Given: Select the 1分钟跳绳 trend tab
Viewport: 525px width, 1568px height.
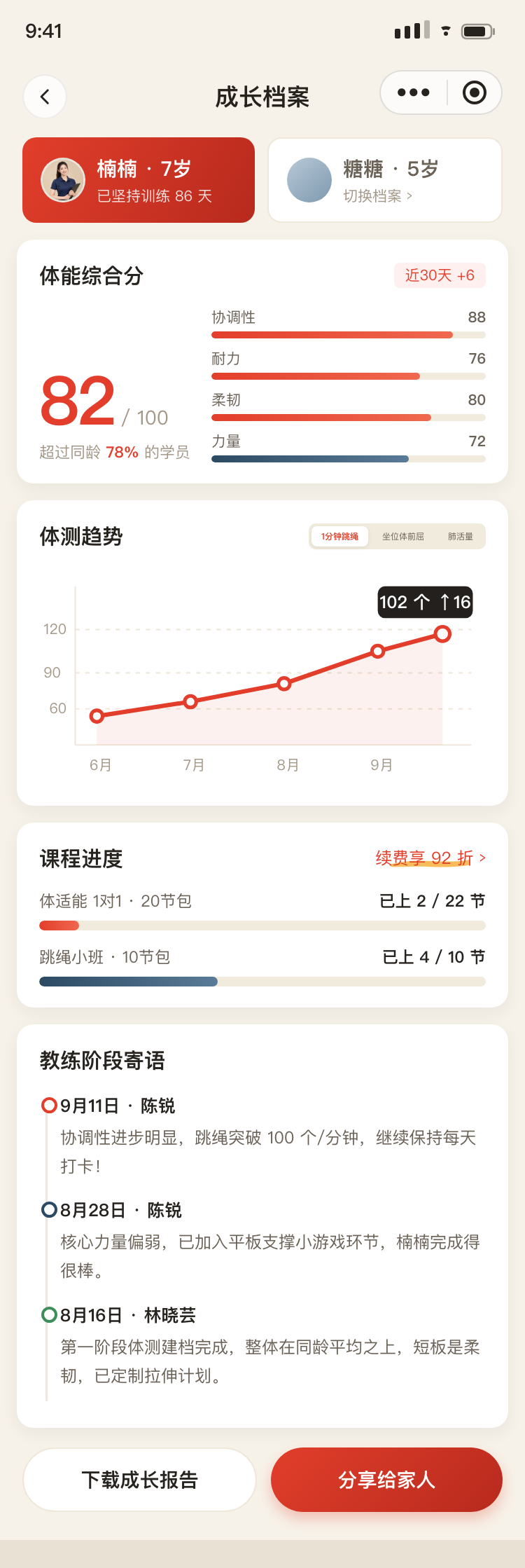Looking at the screenshot, I should click(x=339, y=537).
